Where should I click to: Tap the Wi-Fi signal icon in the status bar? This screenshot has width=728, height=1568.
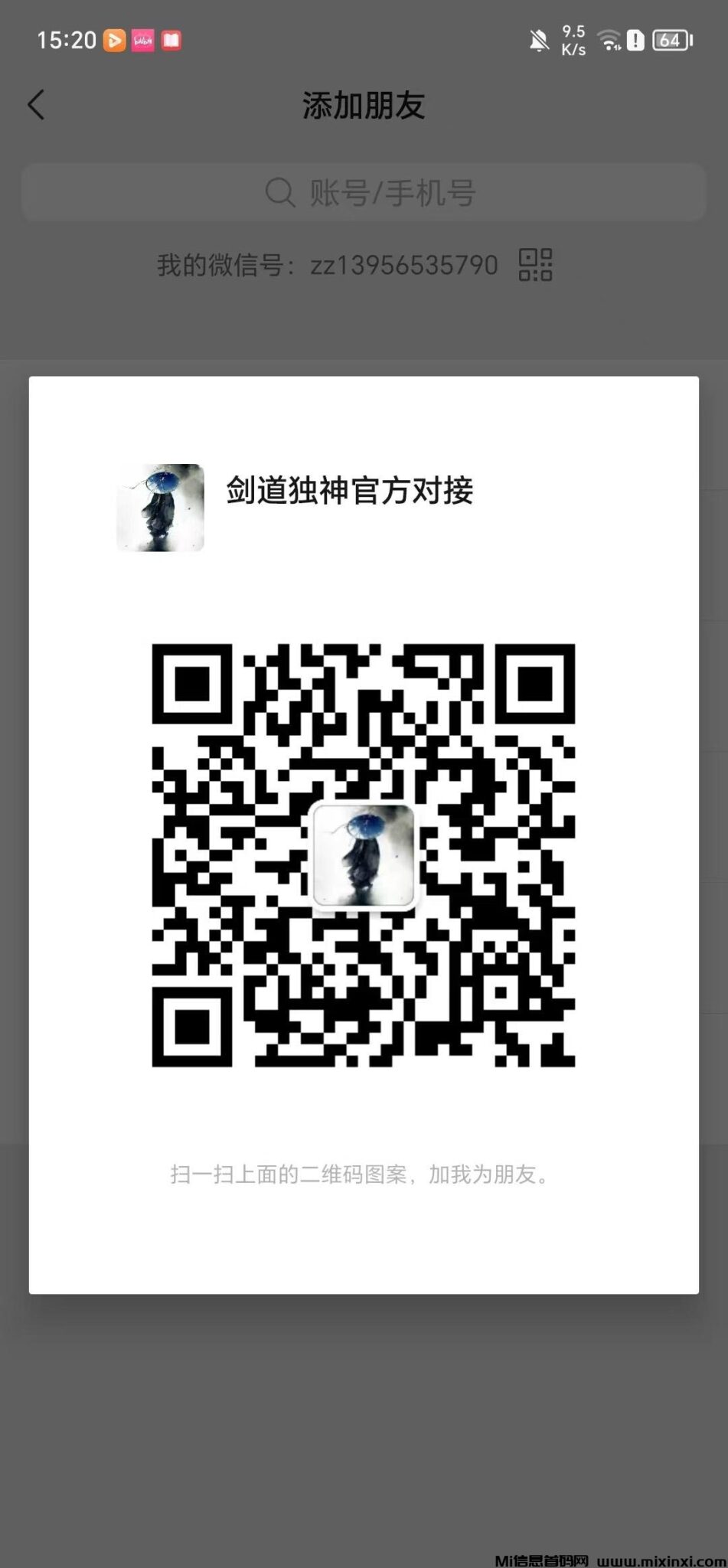pyautogui.click(x=607, y=42)
